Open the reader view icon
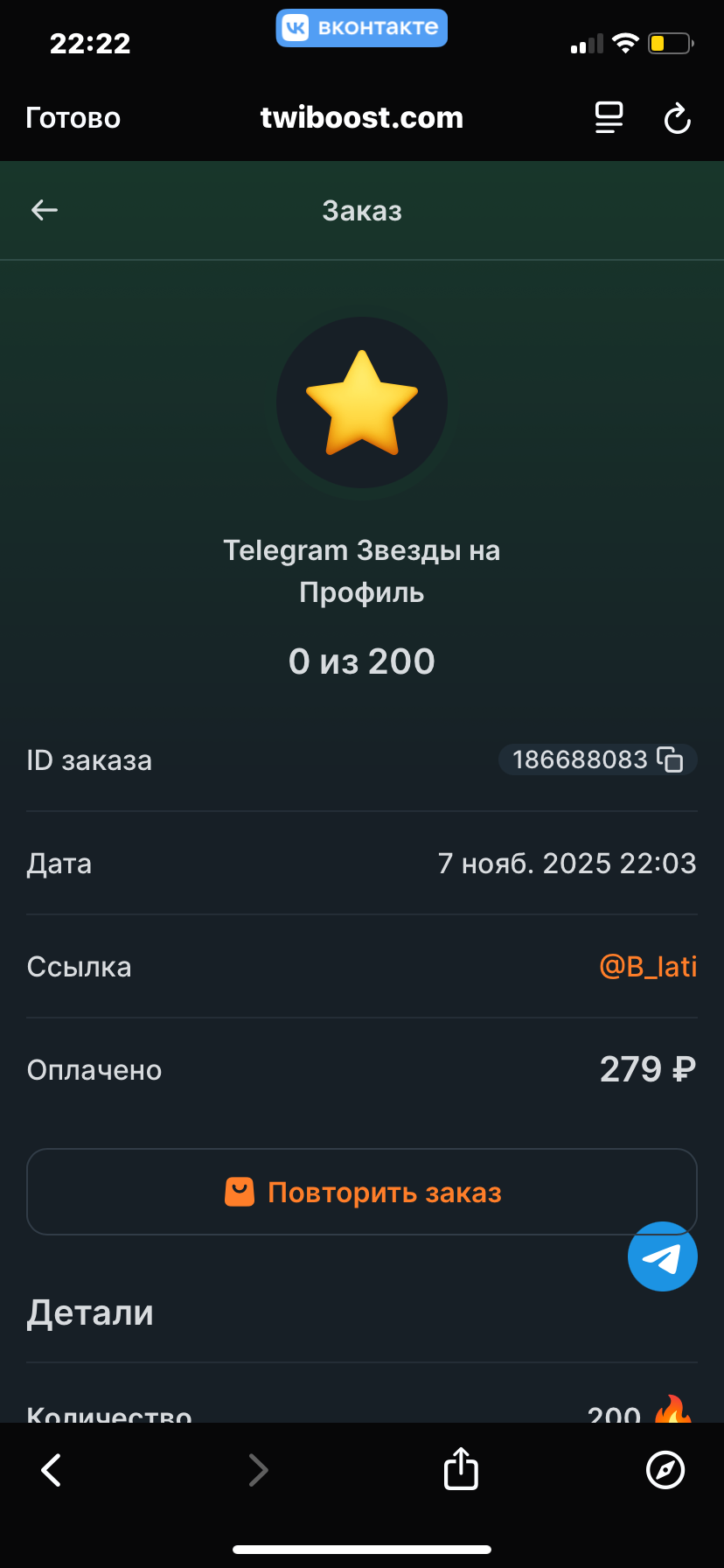Viewport: 724px width, 1568px height. 609,118
